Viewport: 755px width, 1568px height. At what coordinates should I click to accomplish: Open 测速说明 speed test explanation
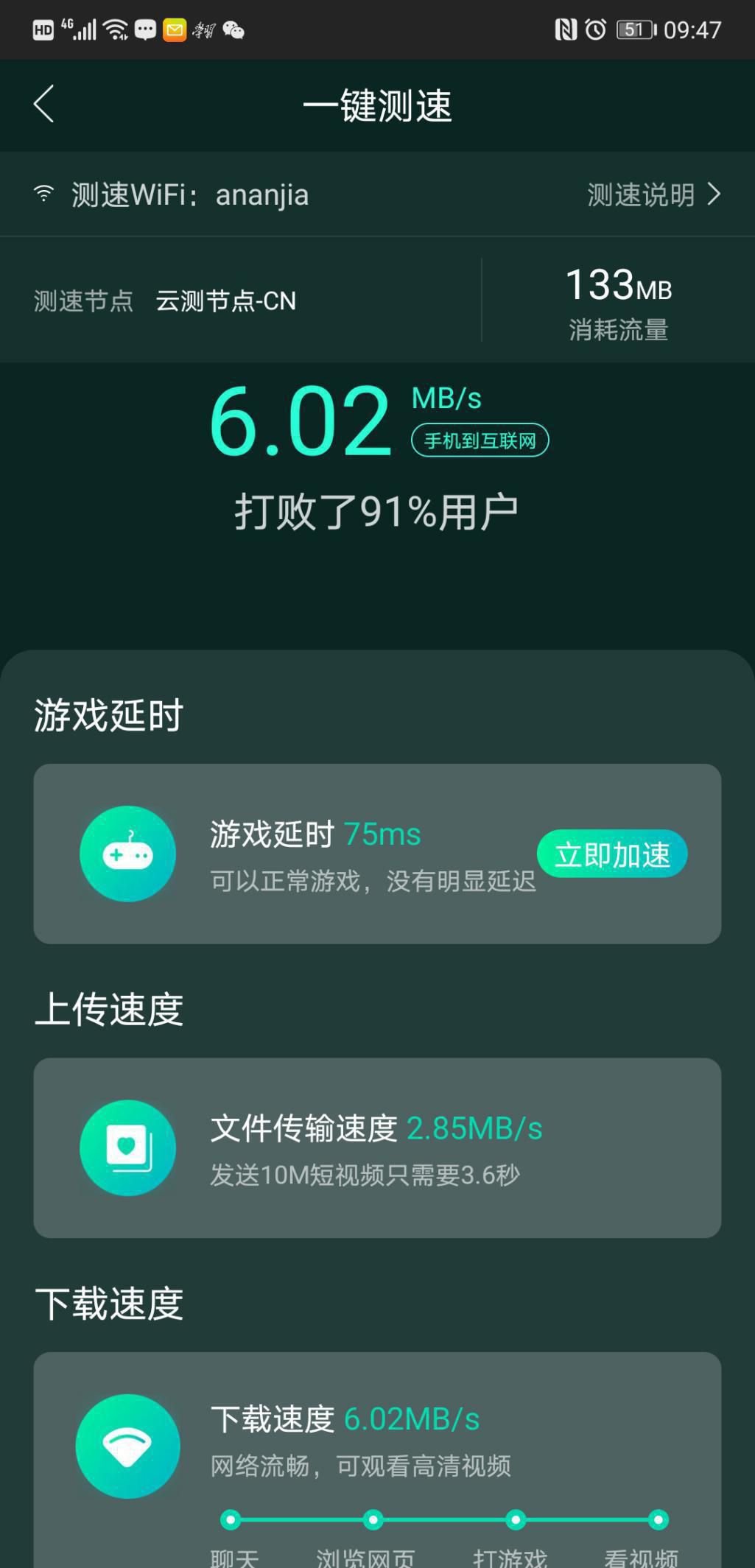[654, 195]
